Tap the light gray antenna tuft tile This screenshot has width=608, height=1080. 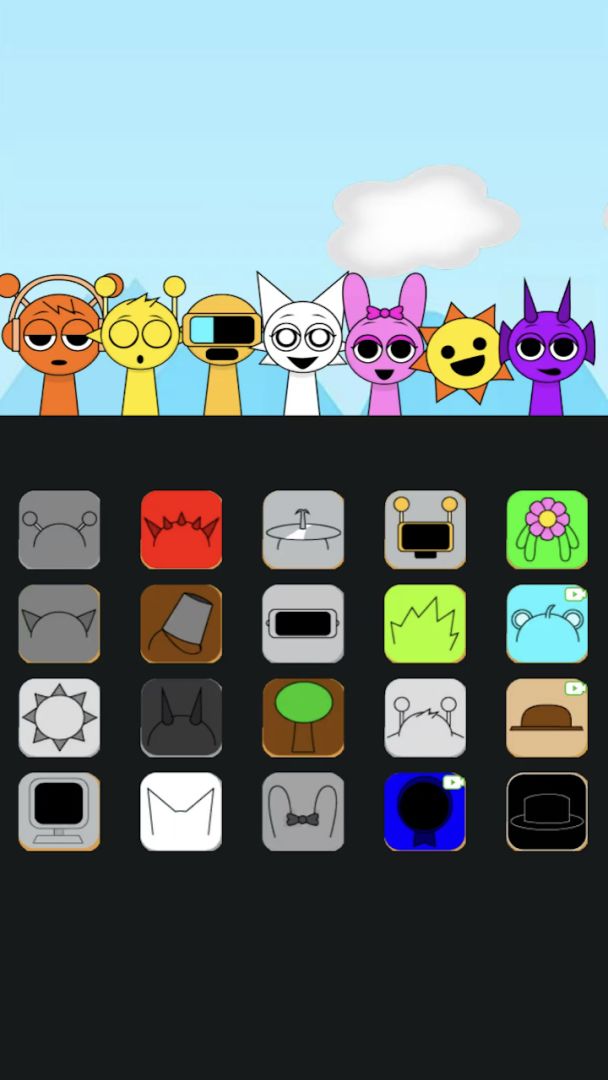point(425,718)
